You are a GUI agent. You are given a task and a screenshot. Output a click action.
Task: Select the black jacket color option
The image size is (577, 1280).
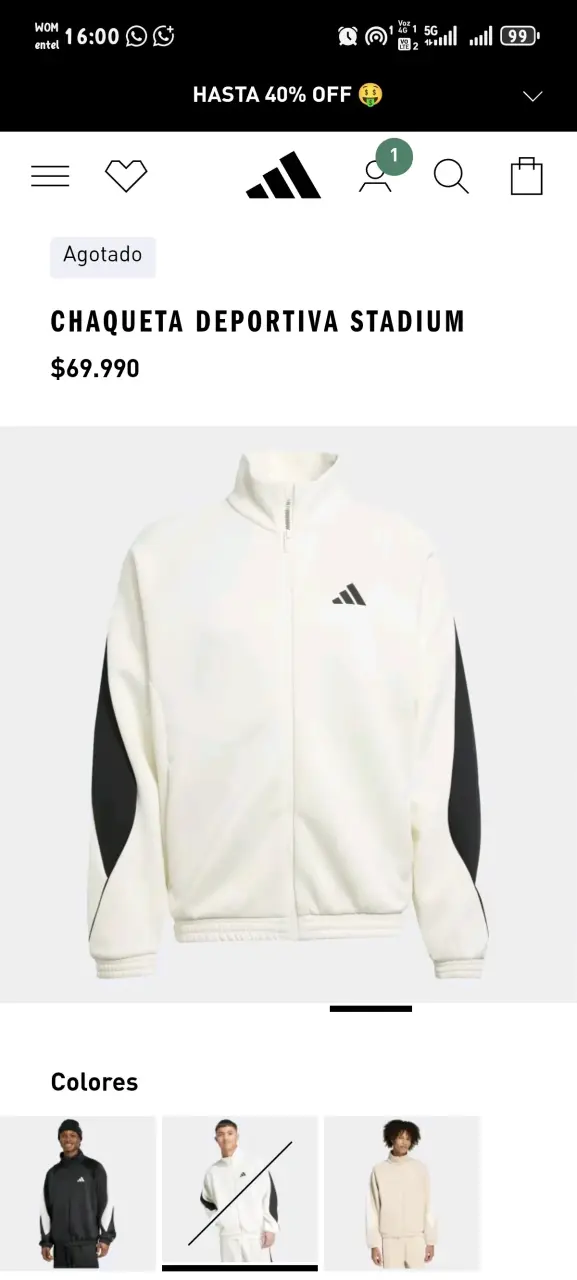[78, 1192]
